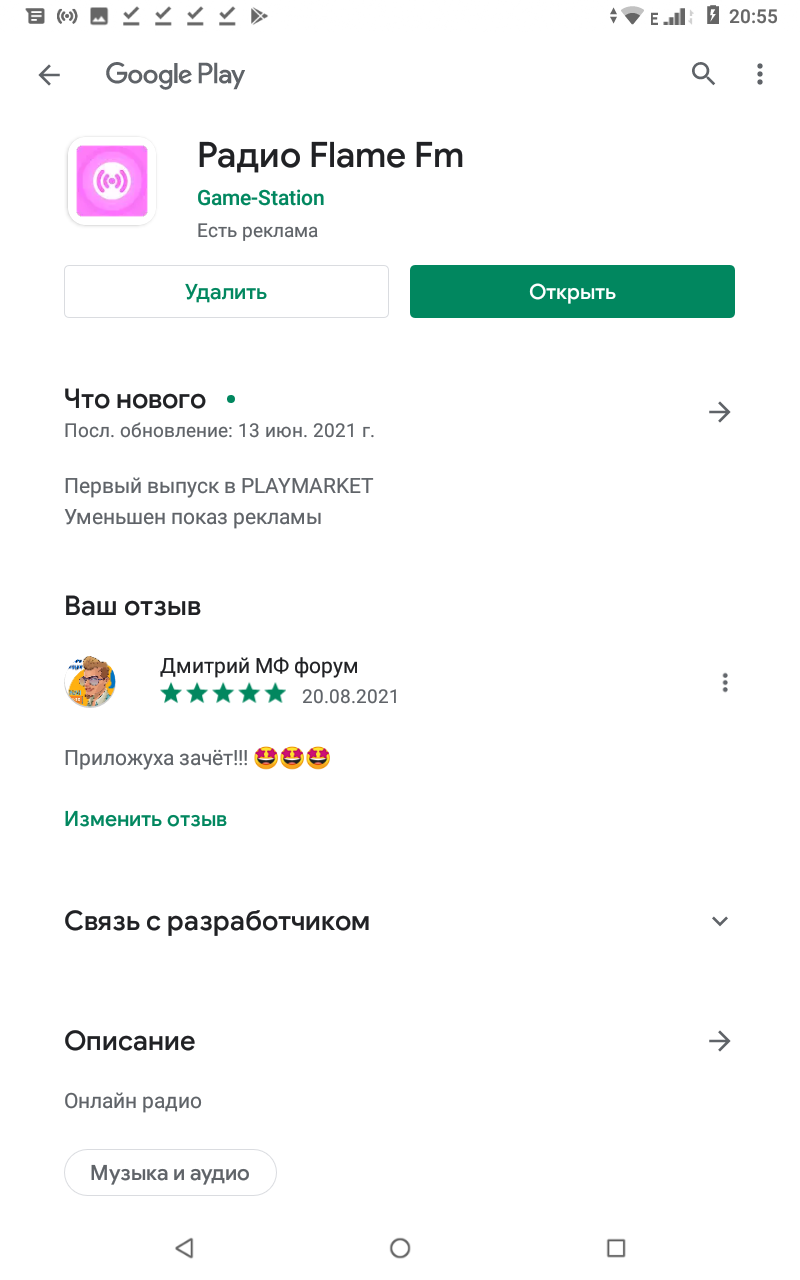Open the top bar overflow menu

point(760,74)
